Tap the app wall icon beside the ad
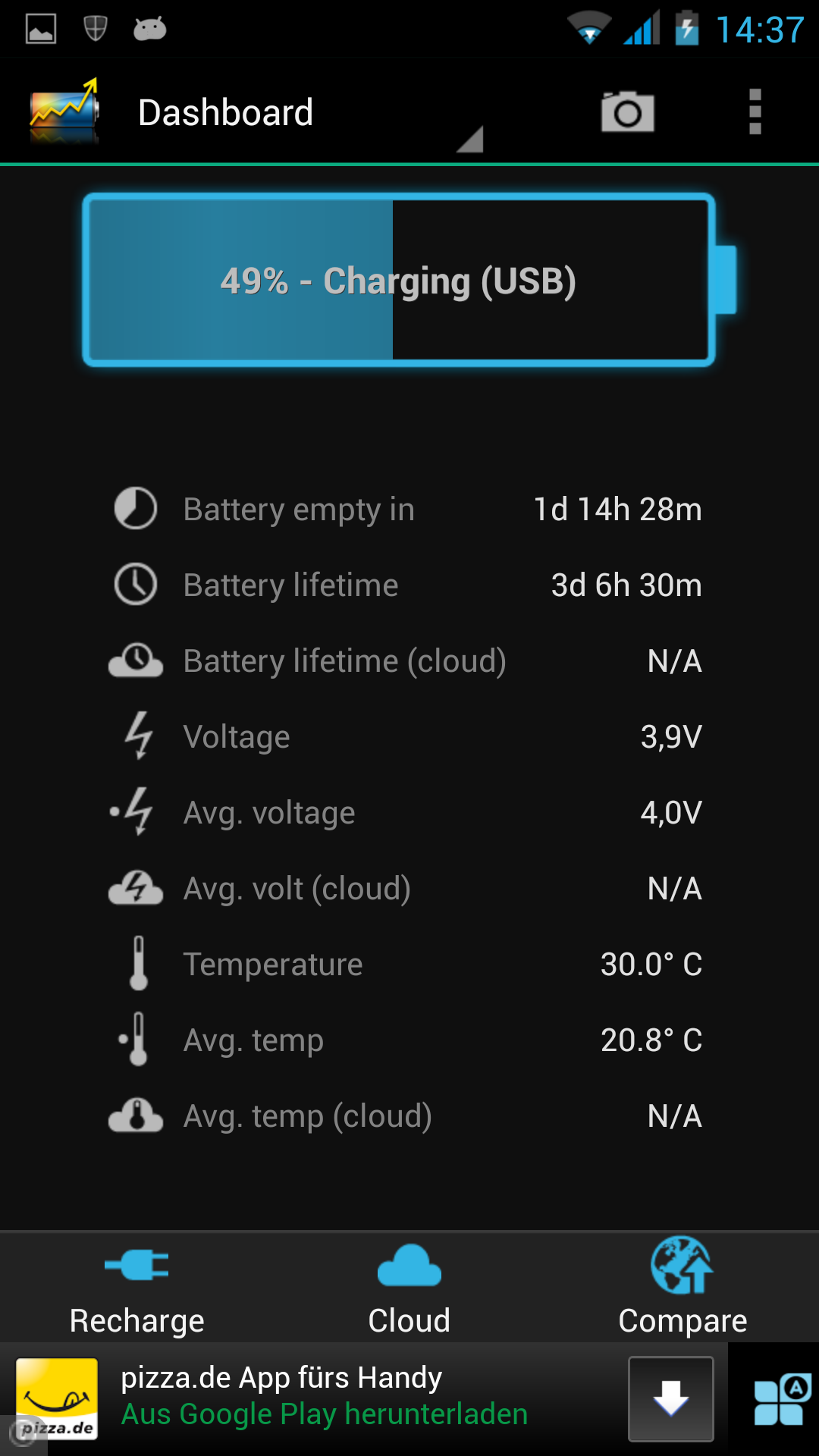The width and height of the screenshot is (819, 1456). [x=781, y=1400]
